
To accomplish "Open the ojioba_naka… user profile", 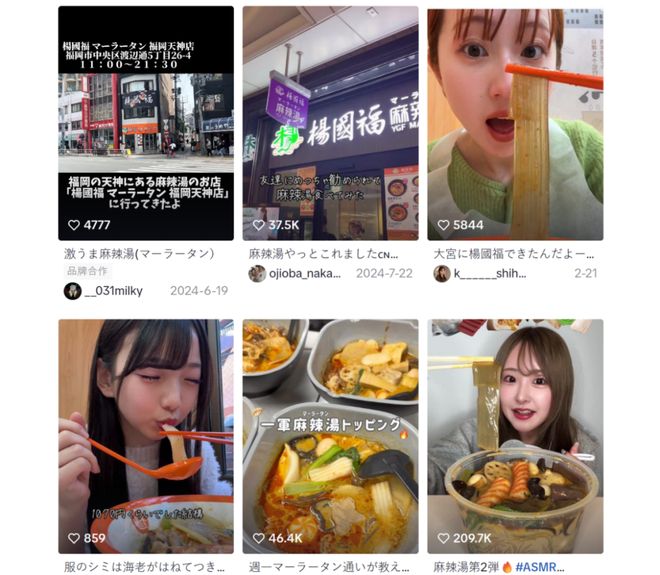I will [x=300, y=273].
